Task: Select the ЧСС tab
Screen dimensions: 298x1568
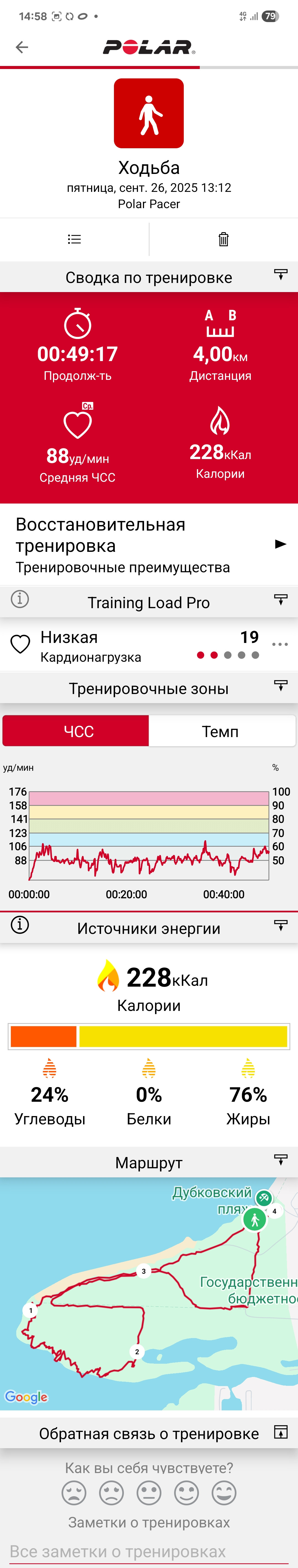Action: coord(76,731)
